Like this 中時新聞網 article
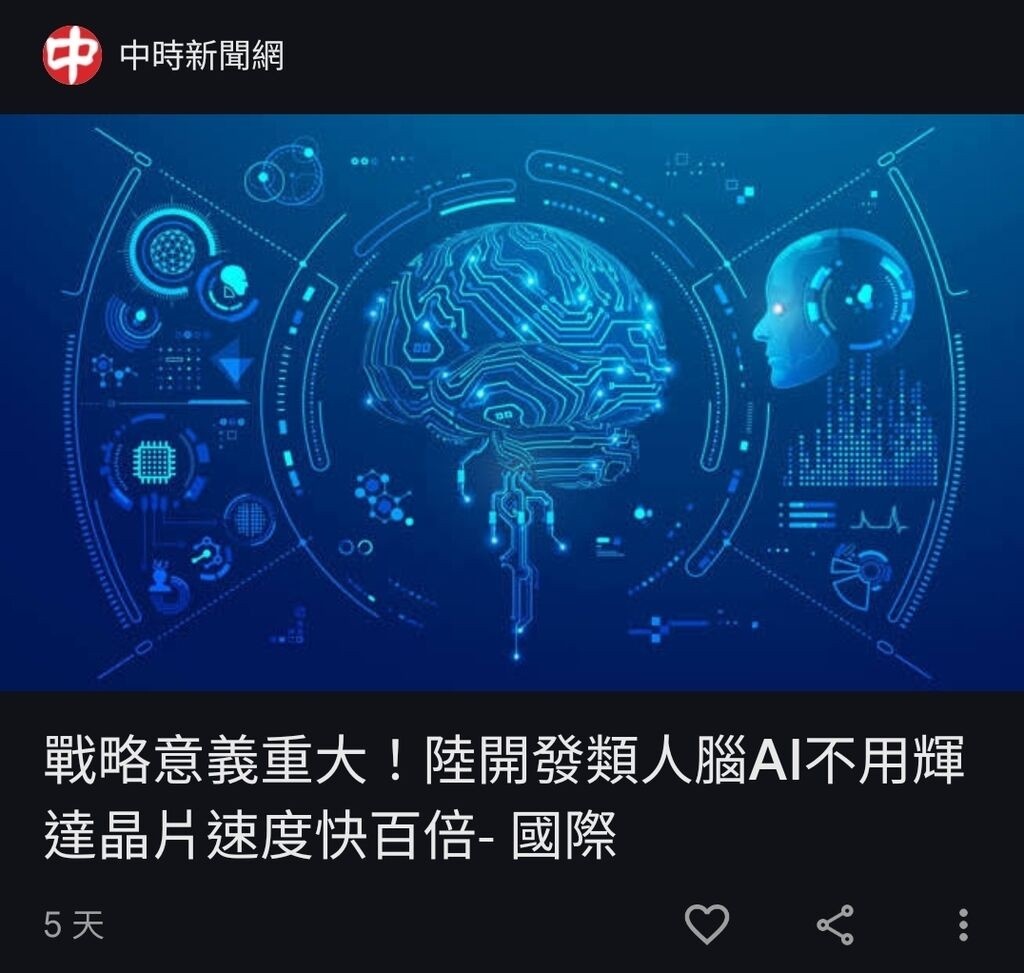Image resolution: width=1024 pixels, height=973 pixels. tap(706, 924)
